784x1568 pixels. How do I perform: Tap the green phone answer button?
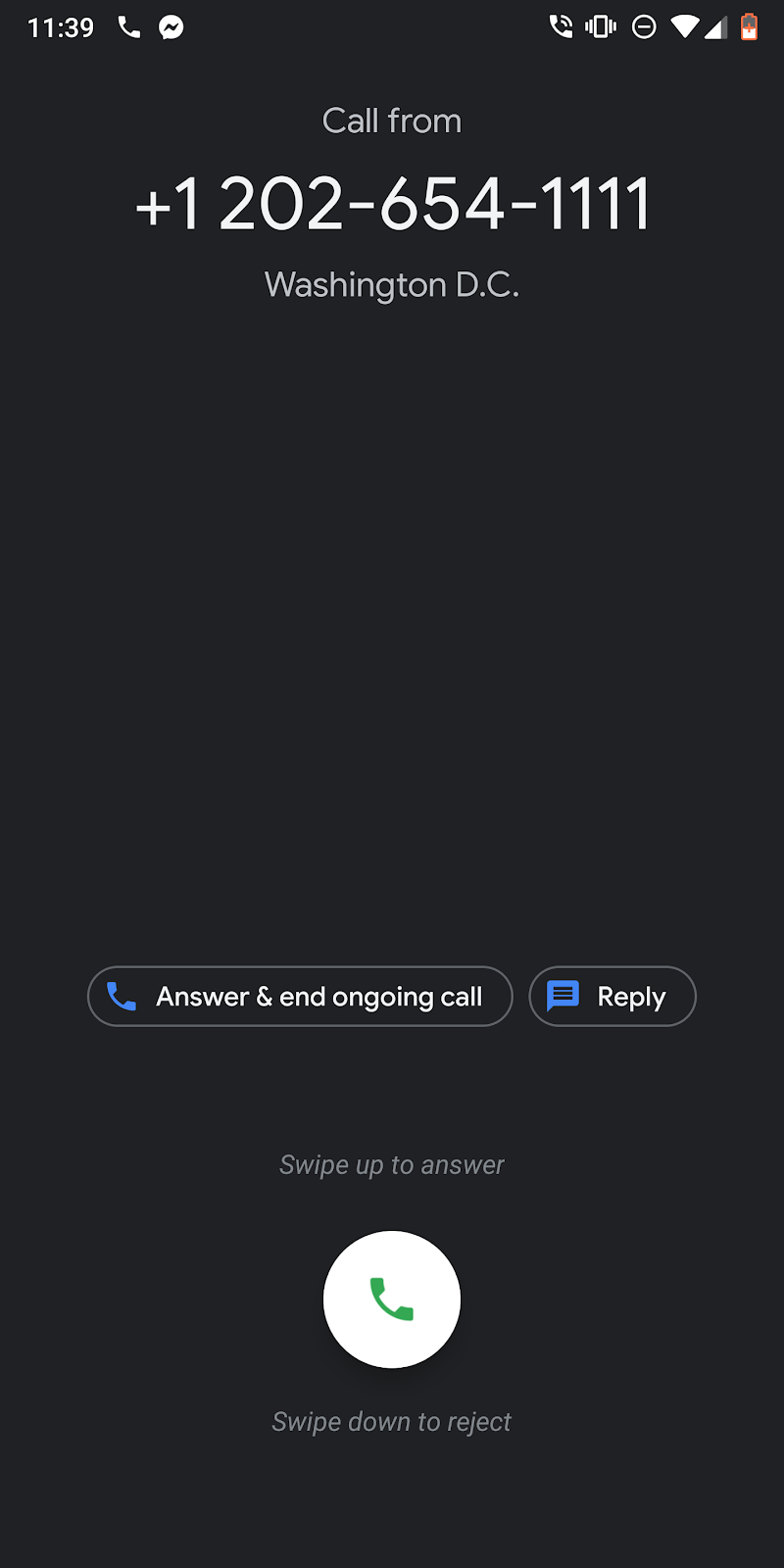(392, 1299)
